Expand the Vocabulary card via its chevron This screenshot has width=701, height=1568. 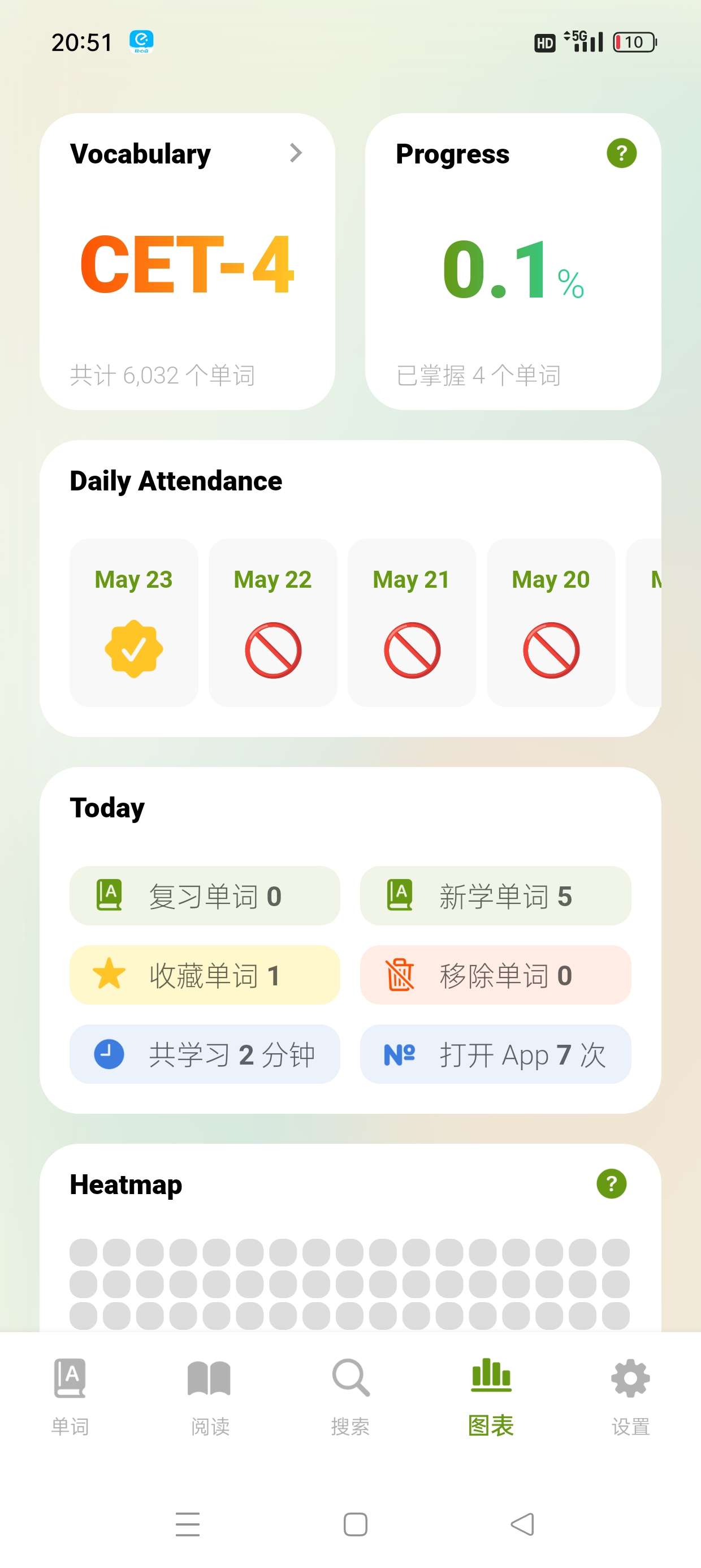point(296,153)
